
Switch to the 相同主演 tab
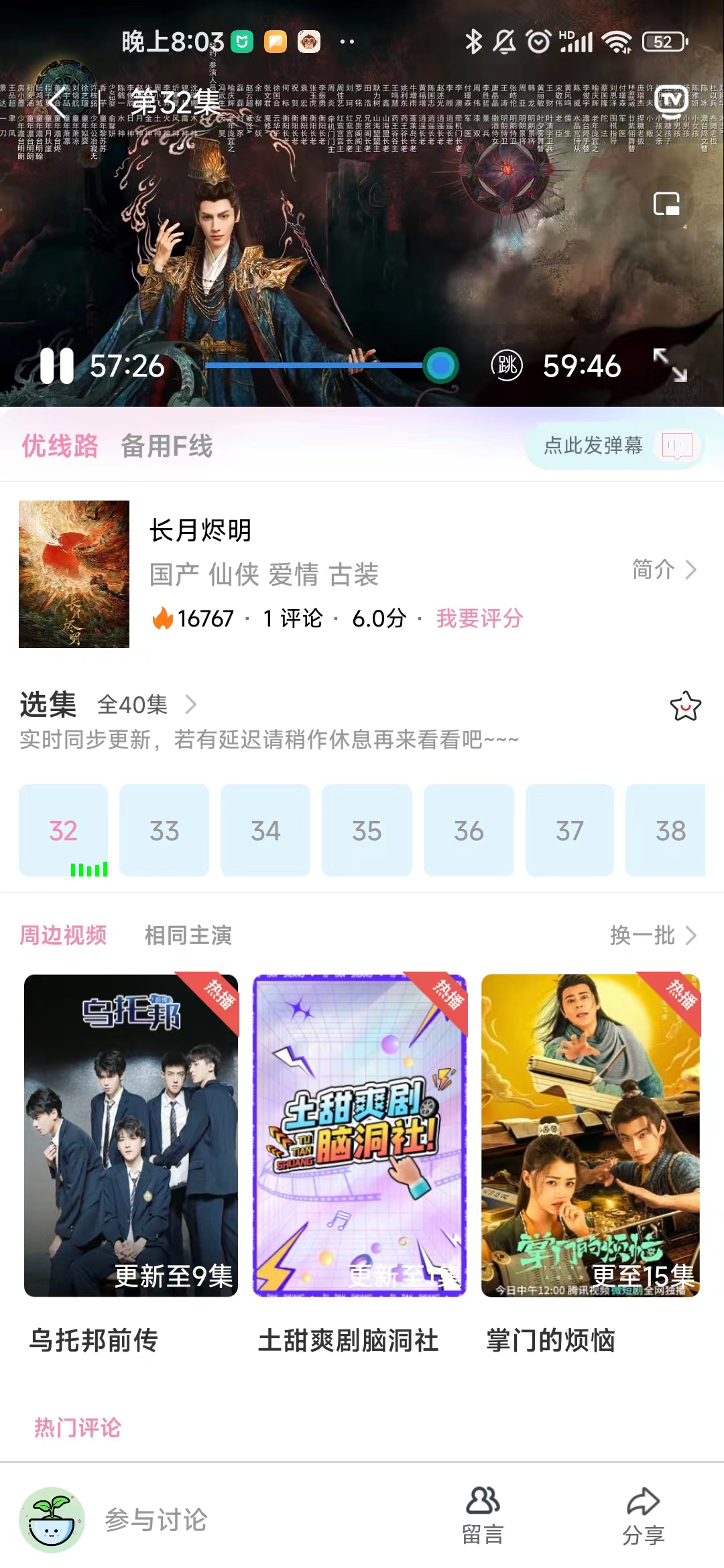pos(188,936)
